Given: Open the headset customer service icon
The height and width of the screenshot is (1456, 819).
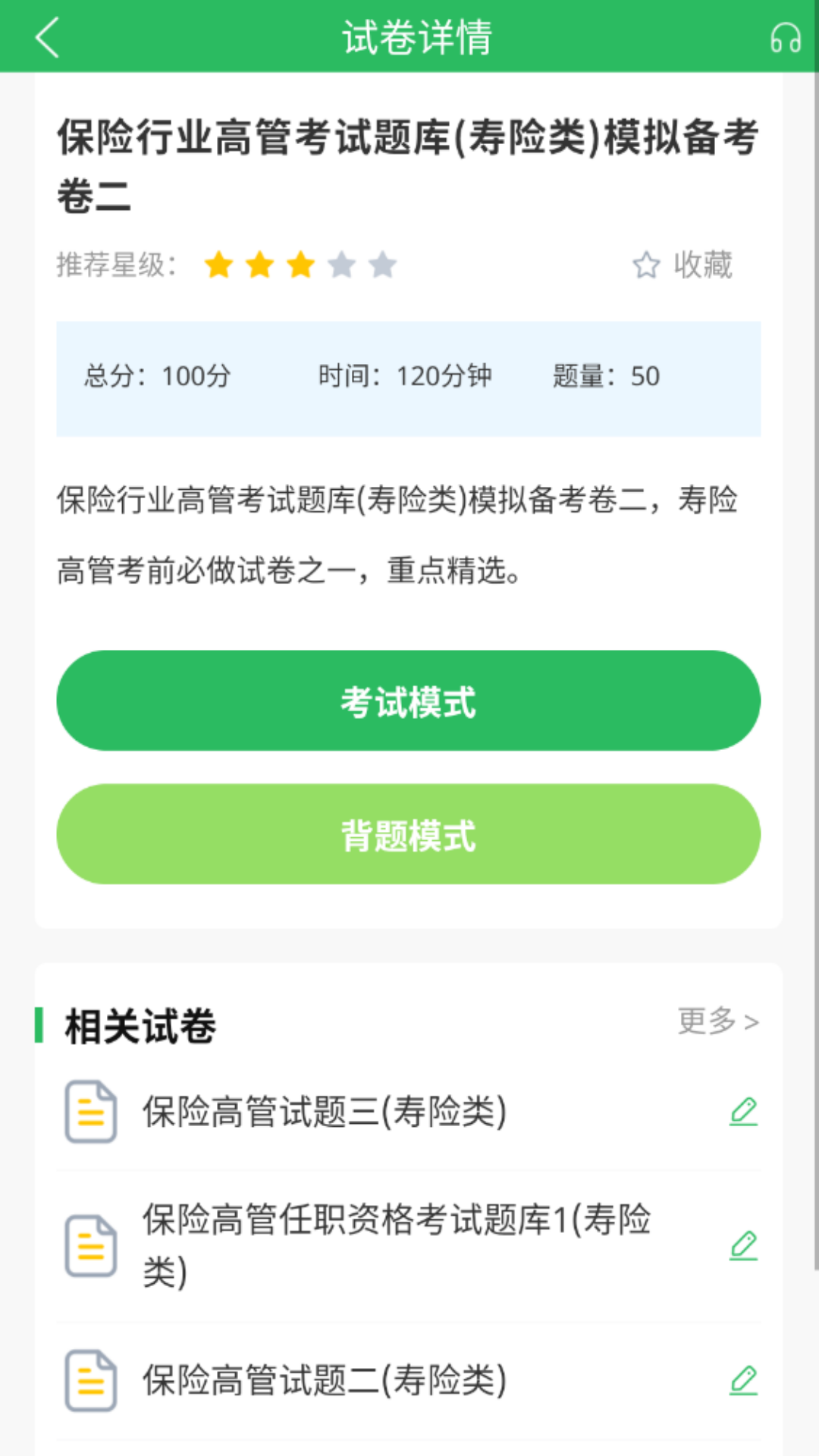Looking at the screenshot, I should point(785,37).
